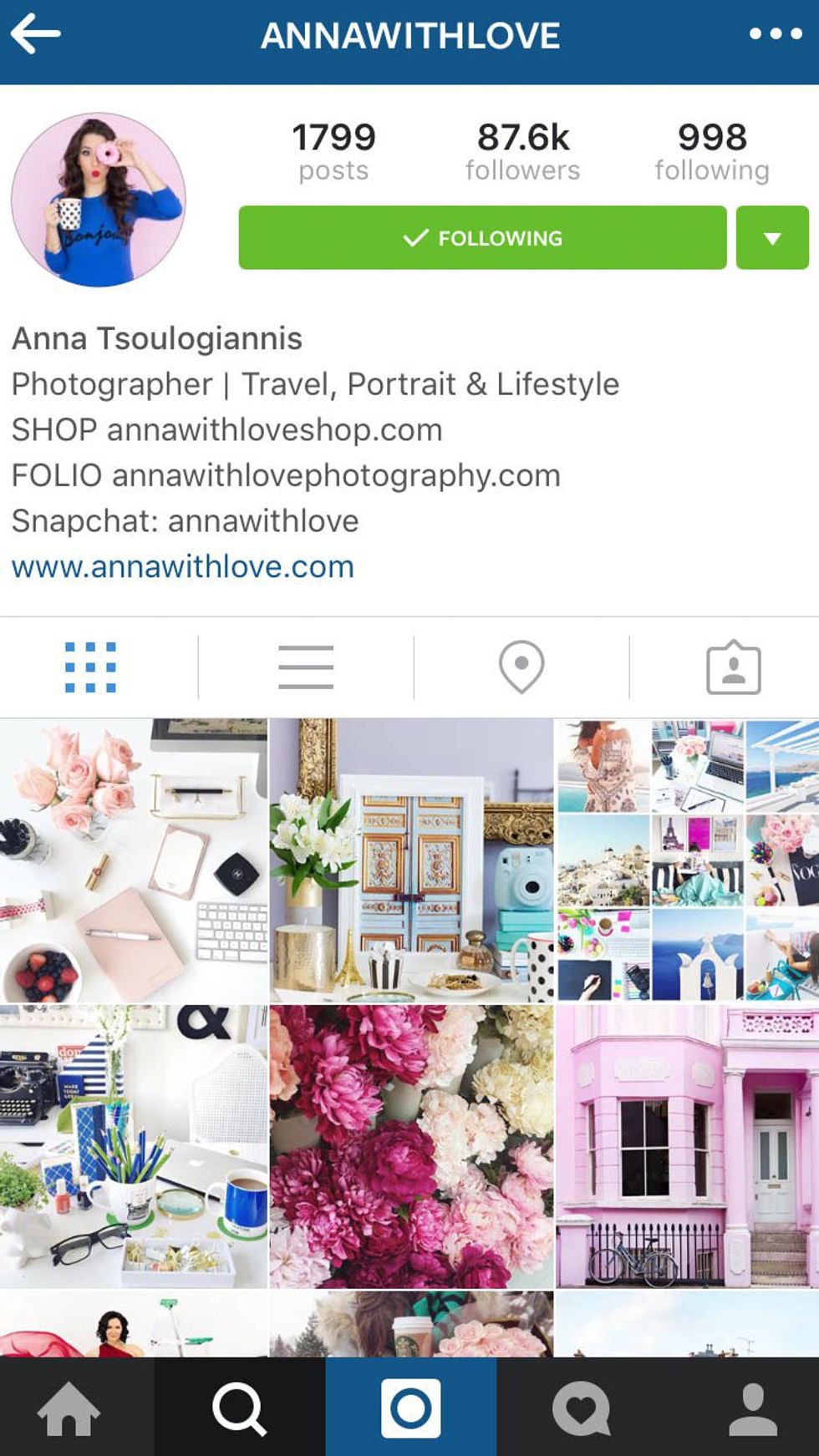Switch to list view of posts
This screenshot has width=819, height=1456.
(x=306, y=667)
